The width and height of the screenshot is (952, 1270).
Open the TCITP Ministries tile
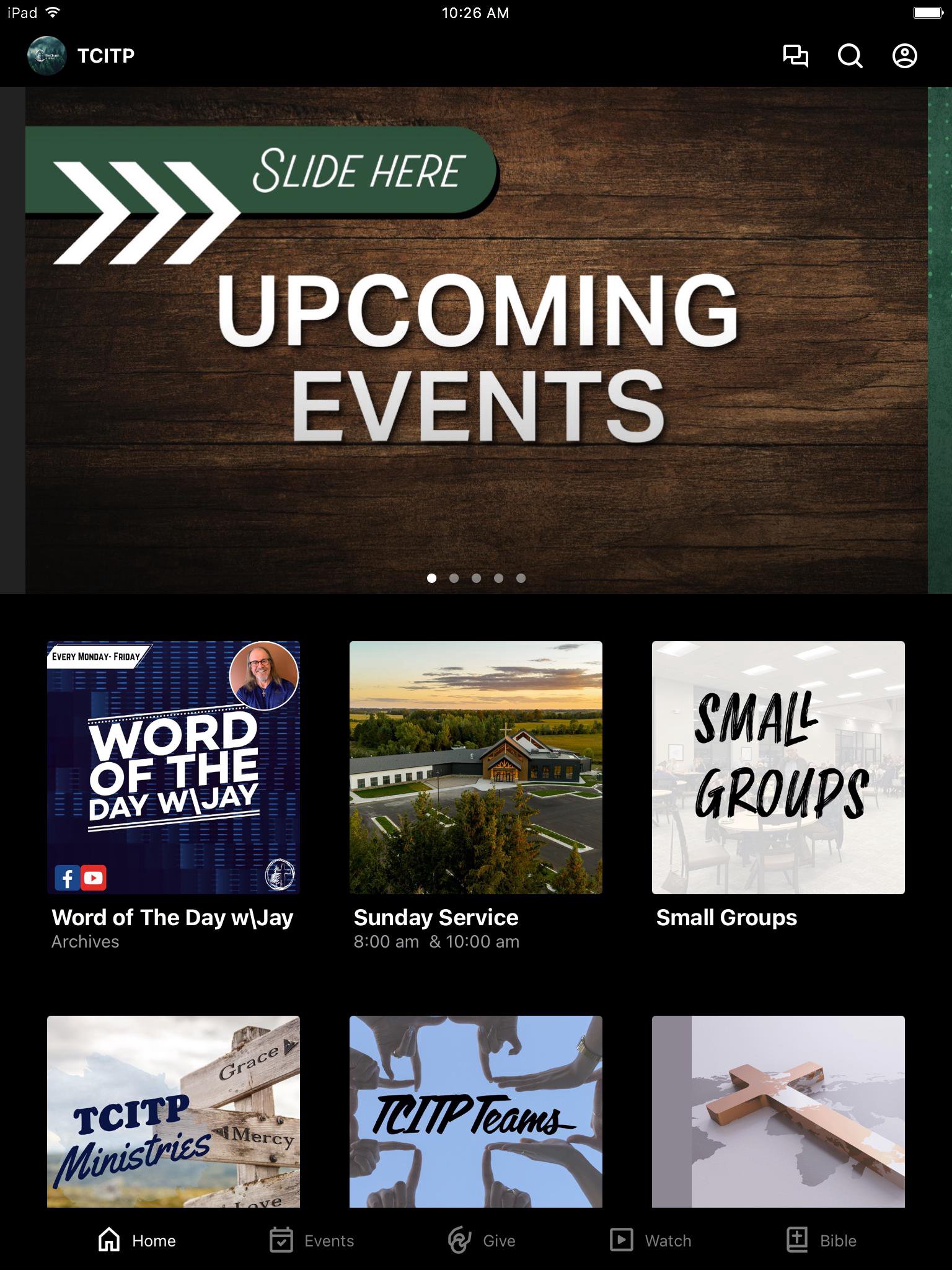pyautogui.click(x=174, y=1111)
